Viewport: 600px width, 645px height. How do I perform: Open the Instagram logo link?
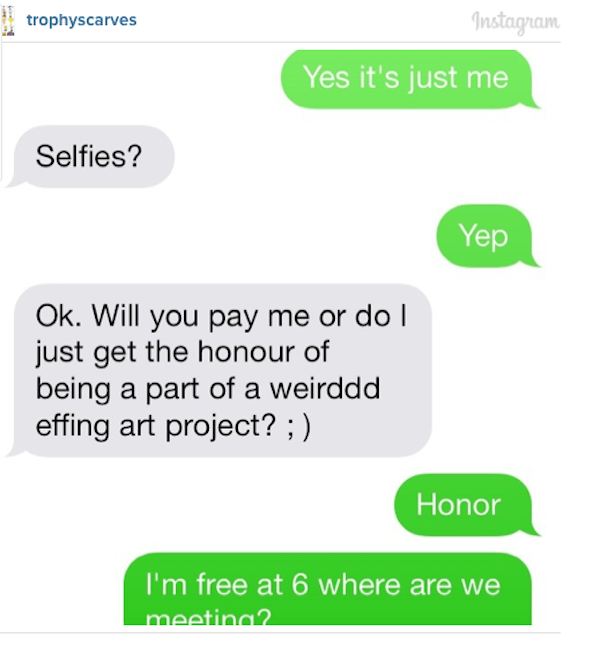point(513,21)
